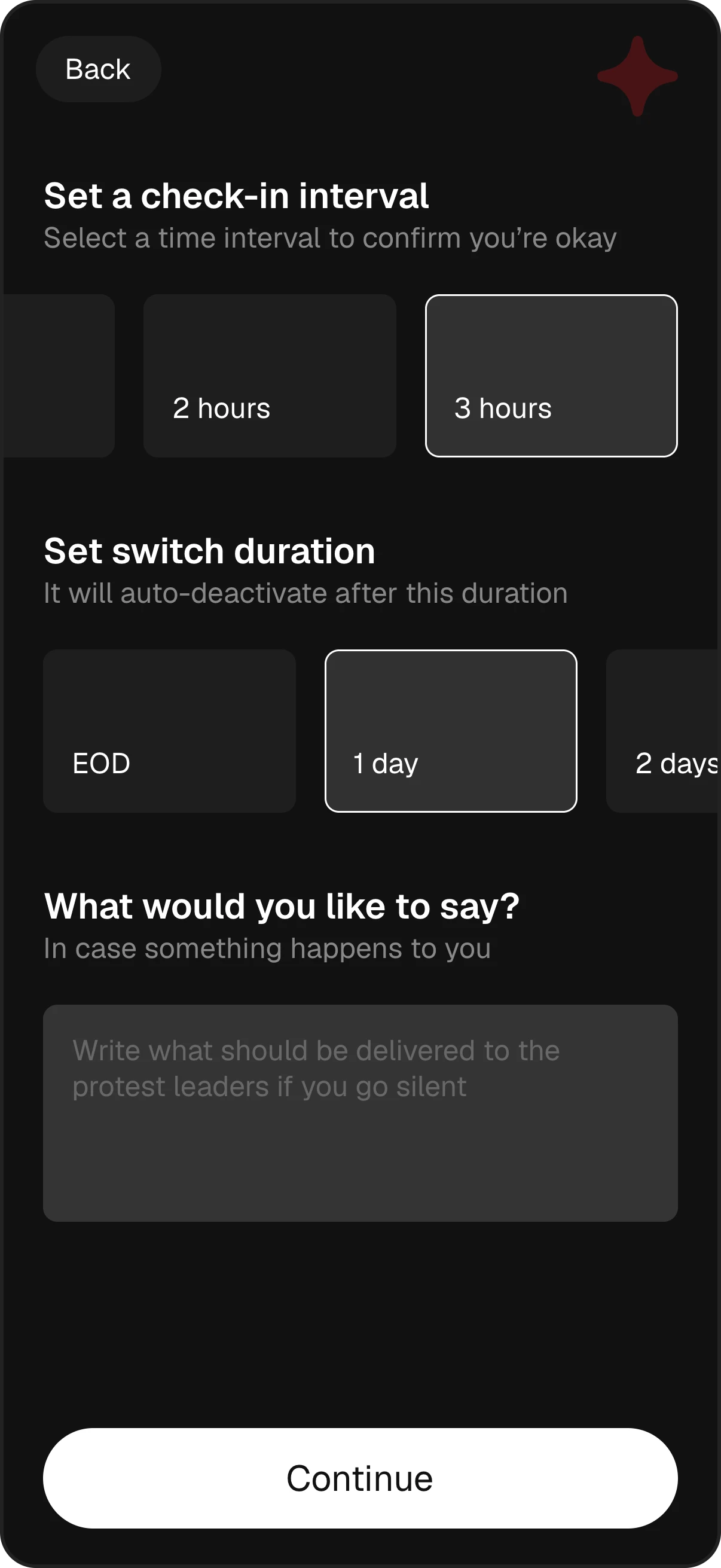Tap Continue to proceed
Viewport: 721px width, 1568px height.
[x=360, y=1478]
